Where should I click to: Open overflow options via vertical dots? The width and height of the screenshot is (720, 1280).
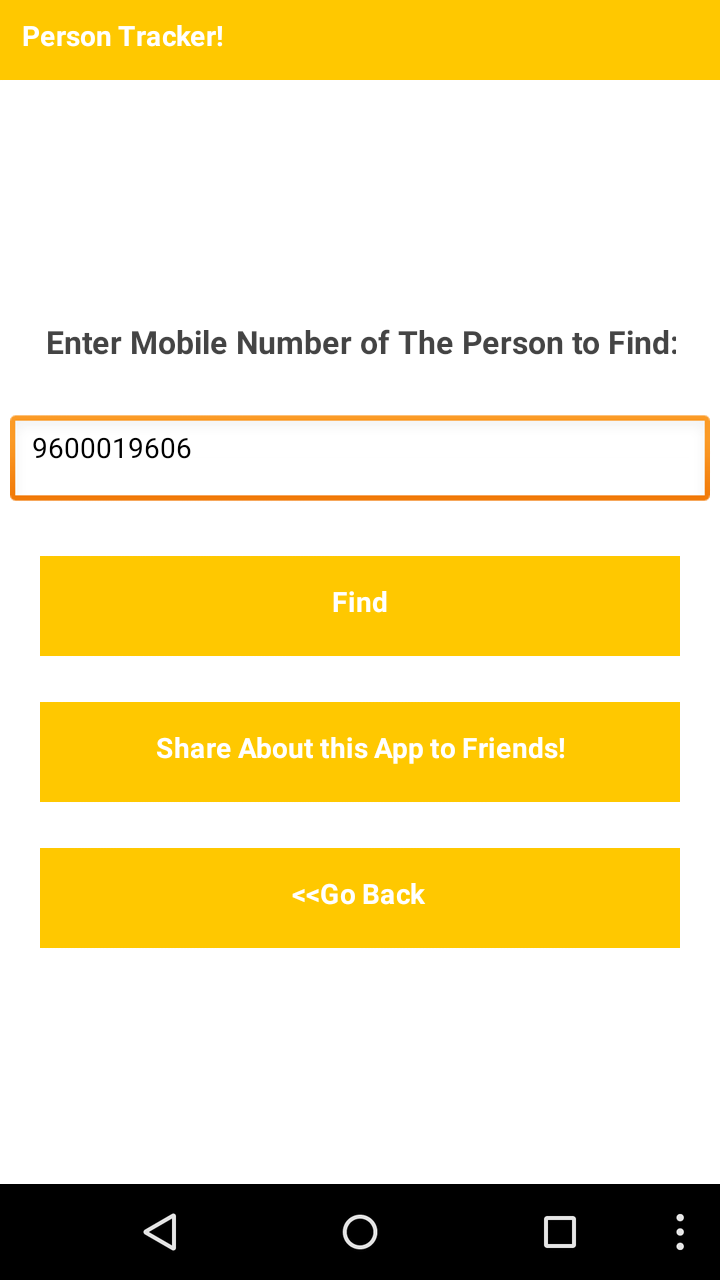[x=679, y=1232]
